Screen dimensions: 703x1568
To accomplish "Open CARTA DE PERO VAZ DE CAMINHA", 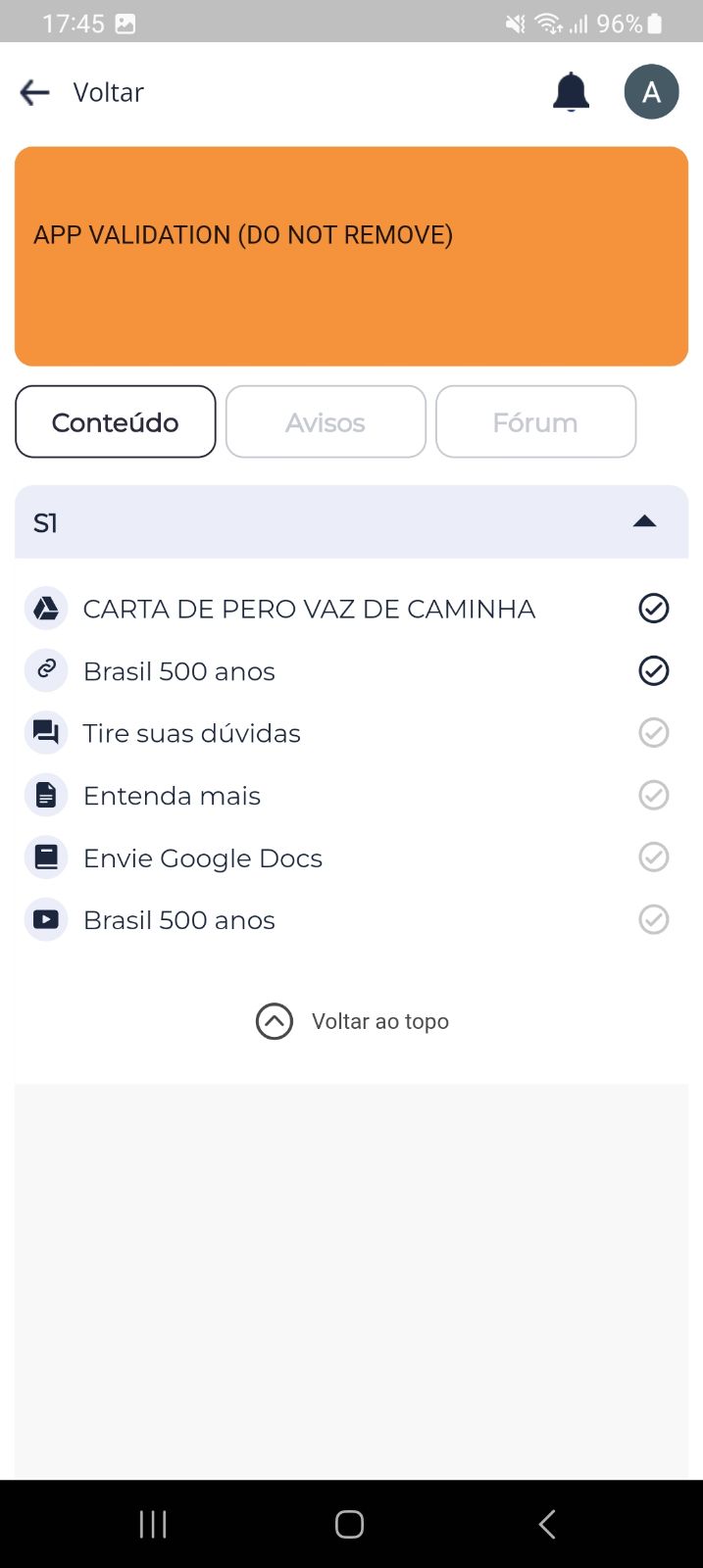I will pyautogui.click(x=309, y=609).
